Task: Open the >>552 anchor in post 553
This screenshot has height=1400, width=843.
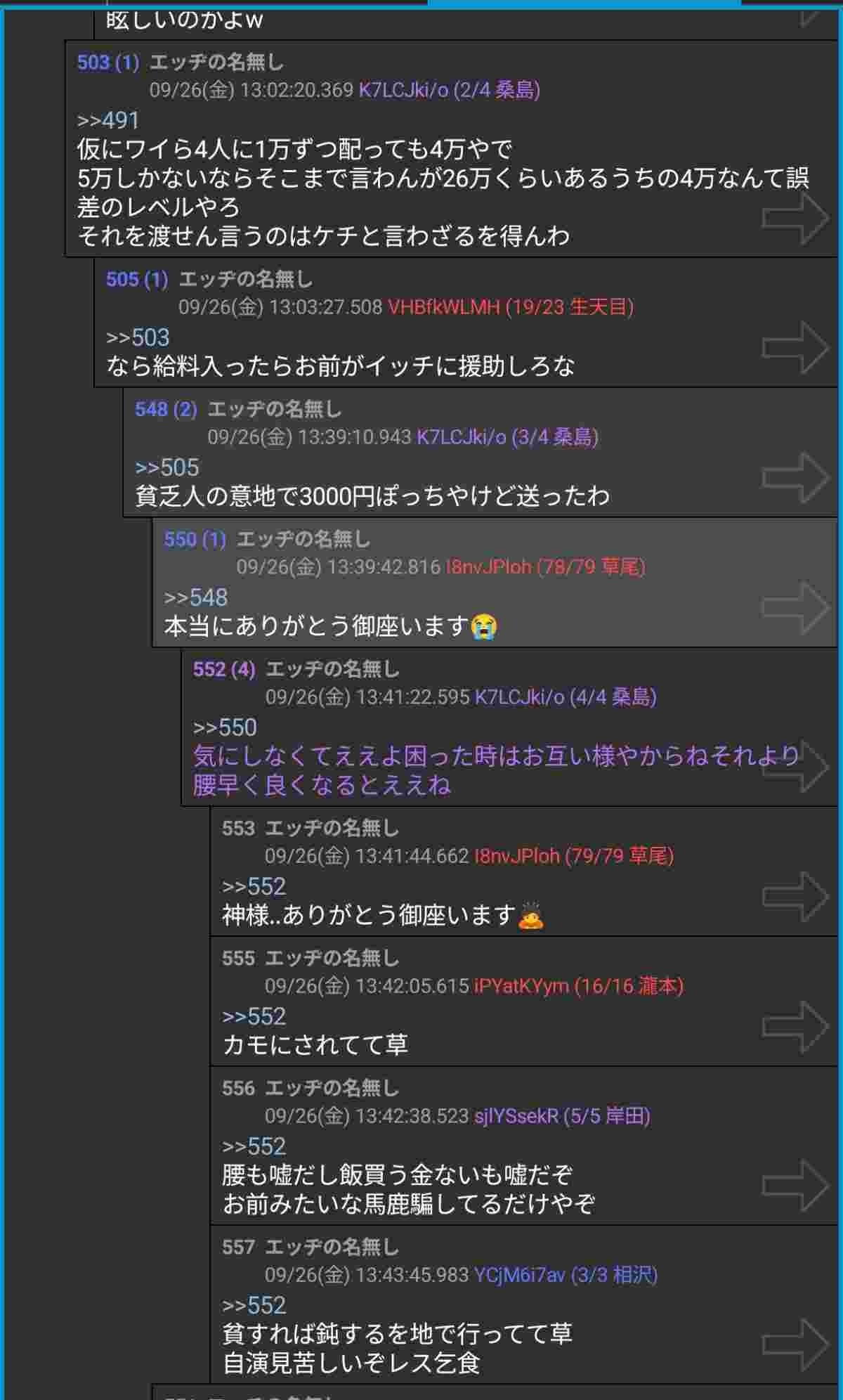Action: (254, 886)
